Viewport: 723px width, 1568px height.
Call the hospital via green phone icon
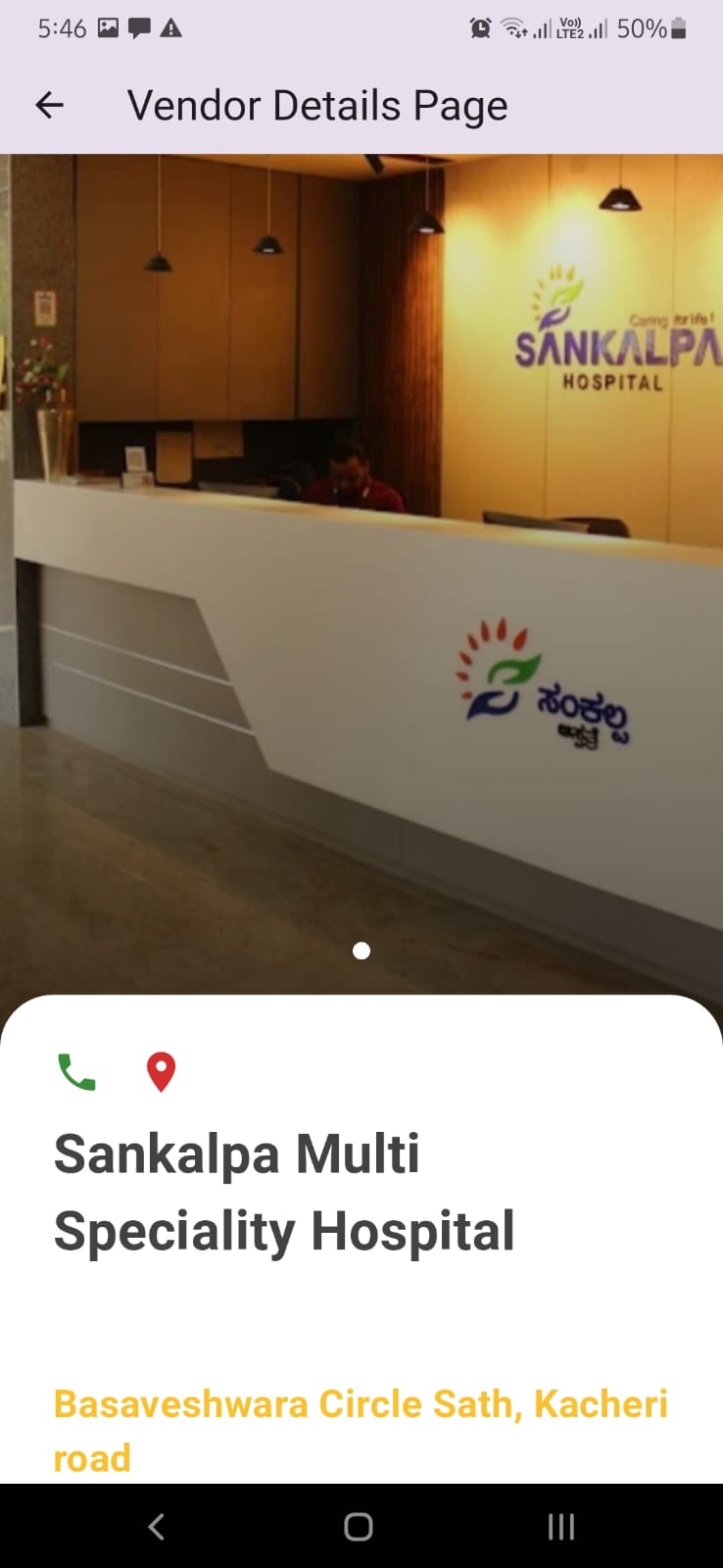point(76,1072)
